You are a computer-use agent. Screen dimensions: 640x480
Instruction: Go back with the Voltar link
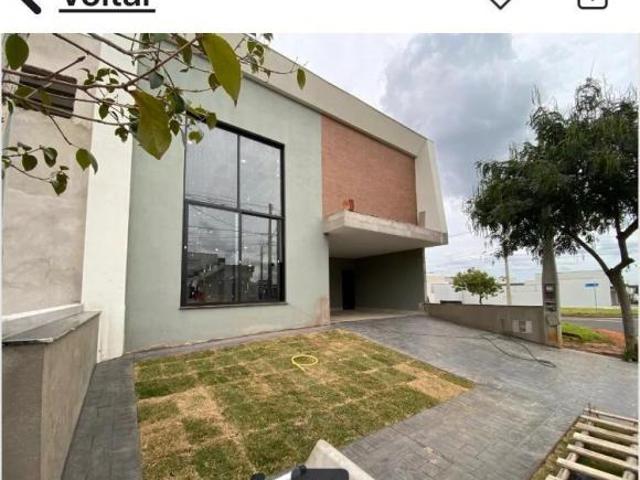107,3
